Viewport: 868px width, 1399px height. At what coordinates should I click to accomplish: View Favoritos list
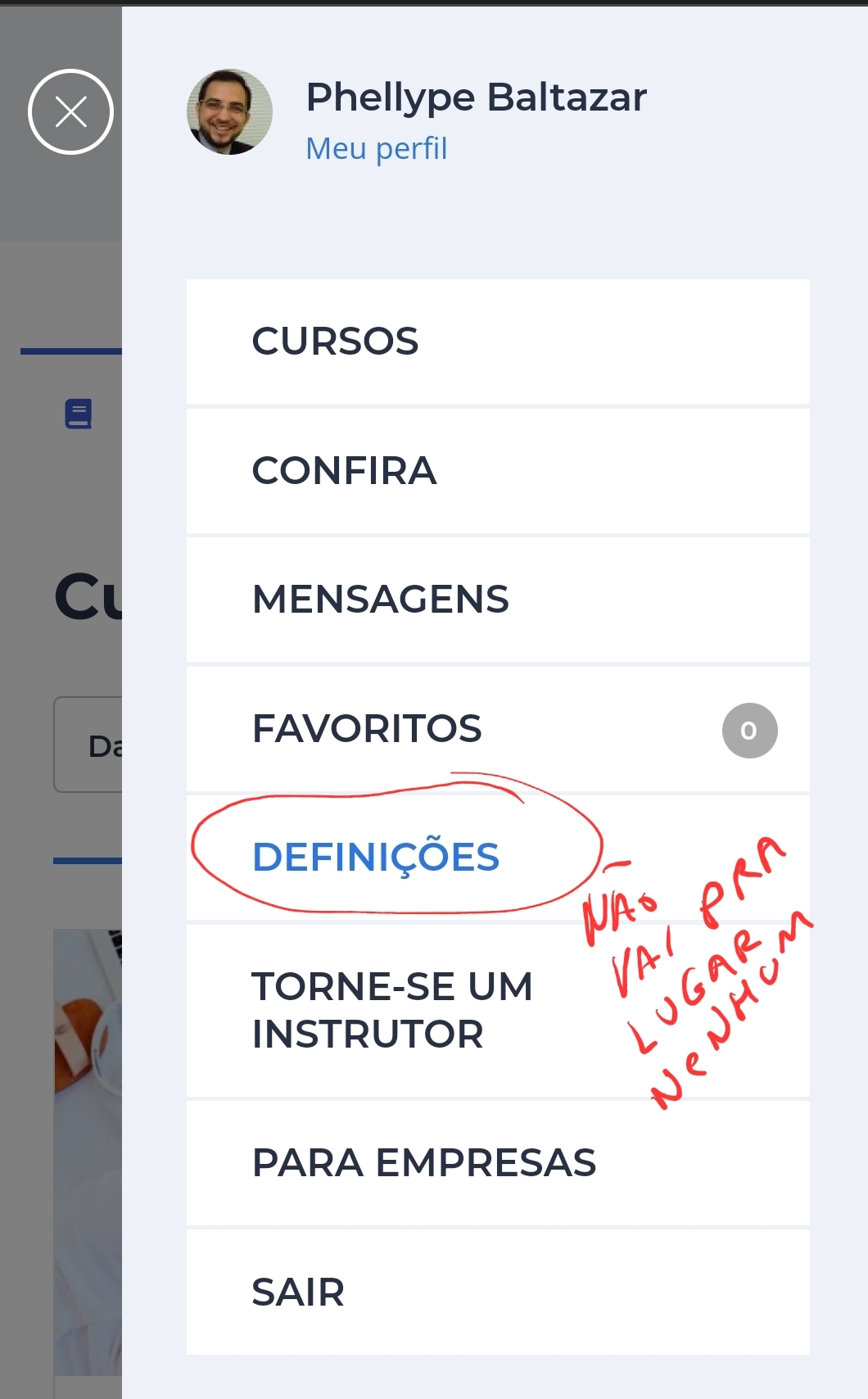(x=498, y=729)
